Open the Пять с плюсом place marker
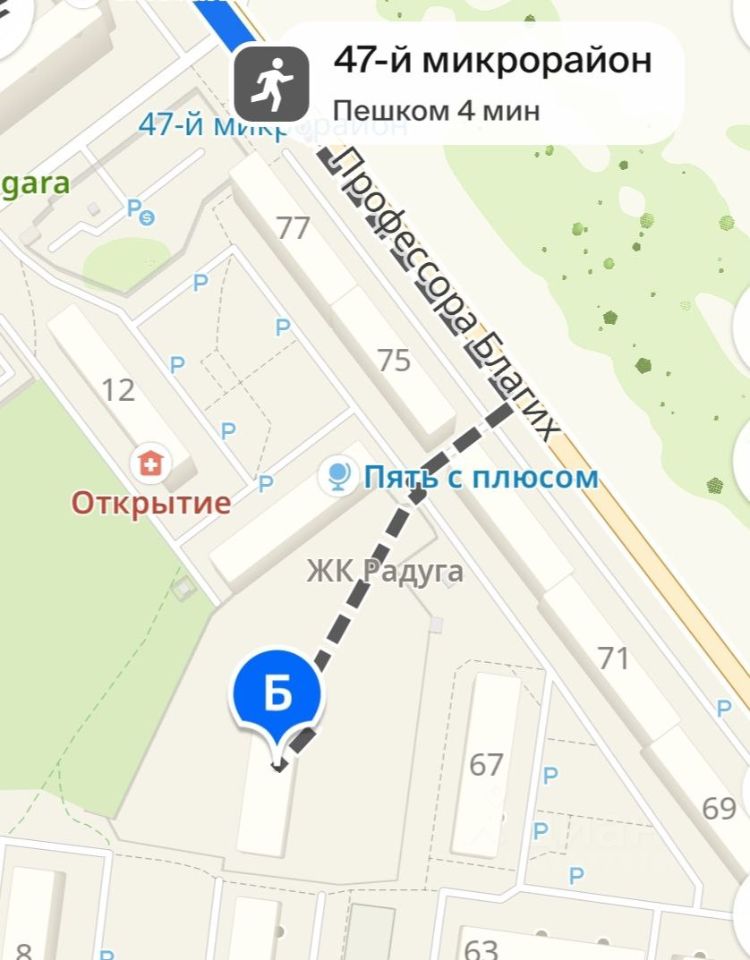 click(x=334, y=476)
